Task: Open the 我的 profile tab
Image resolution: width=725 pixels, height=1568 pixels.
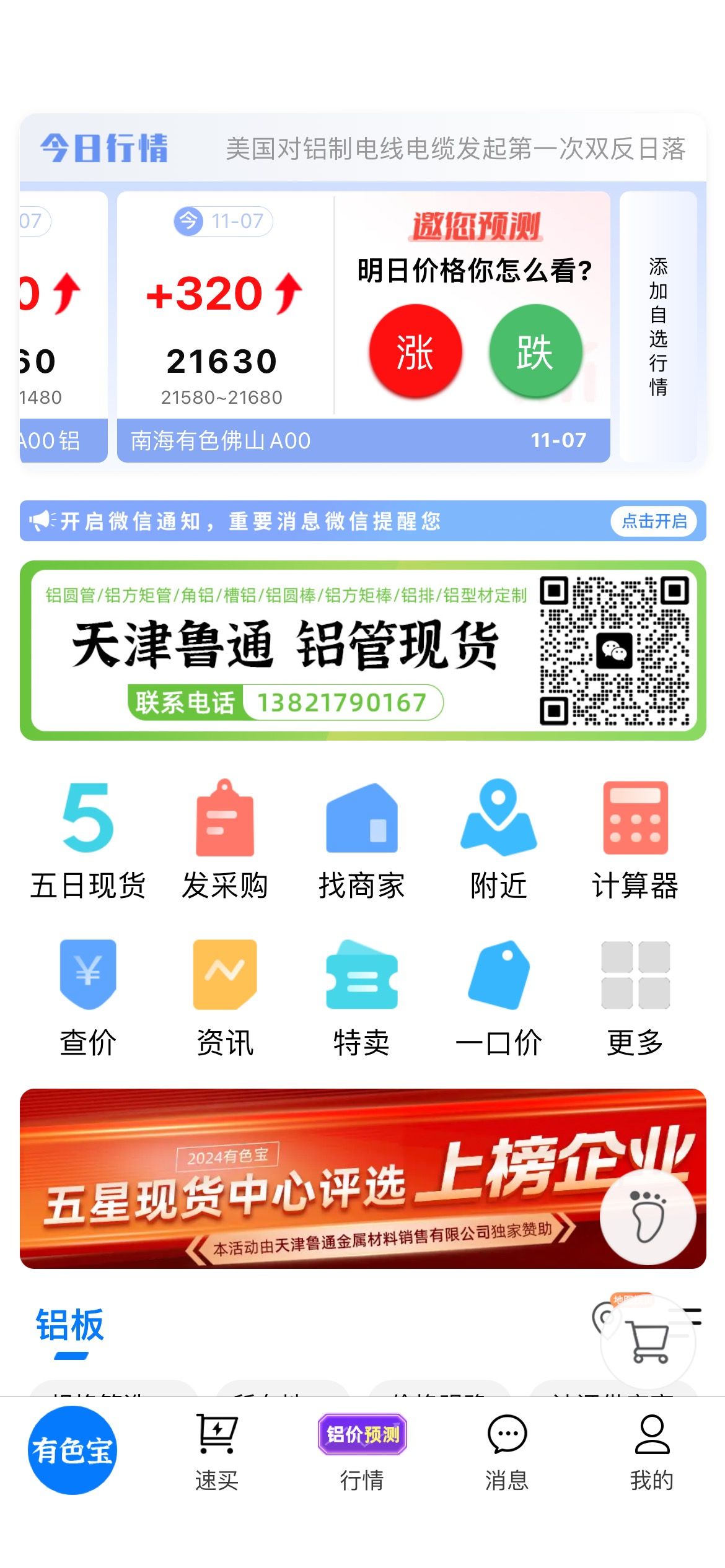Action: click(x=652, y=1452)
